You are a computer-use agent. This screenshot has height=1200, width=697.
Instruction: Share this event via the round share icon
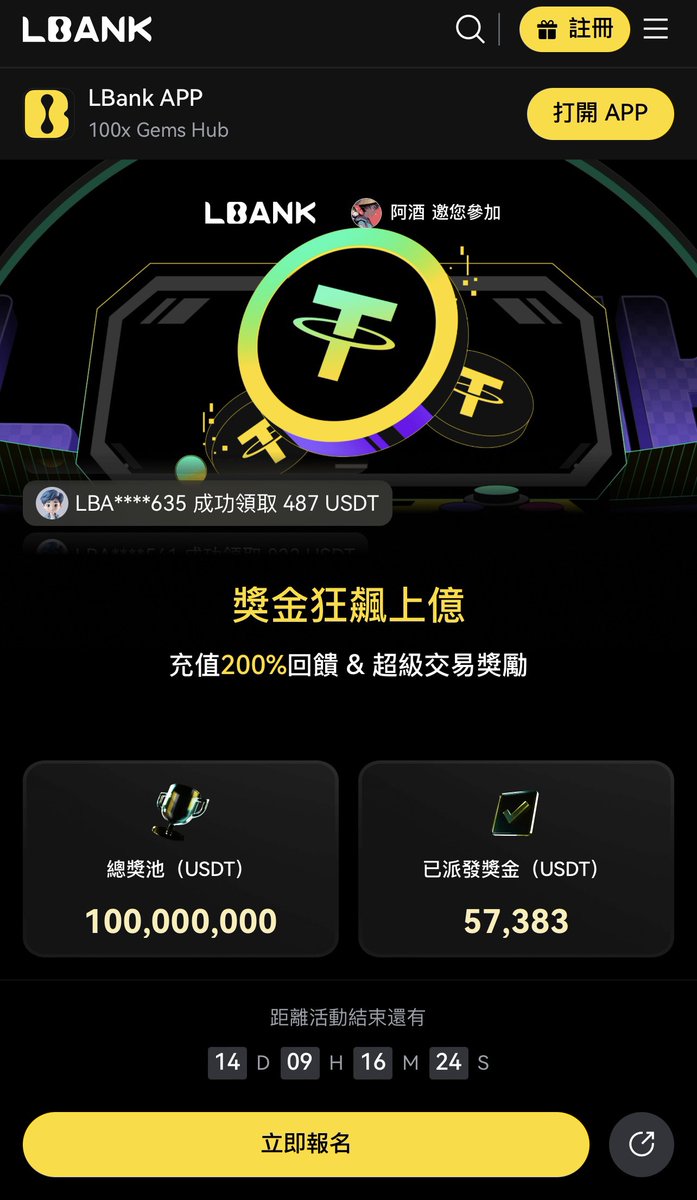(641, 1144)
